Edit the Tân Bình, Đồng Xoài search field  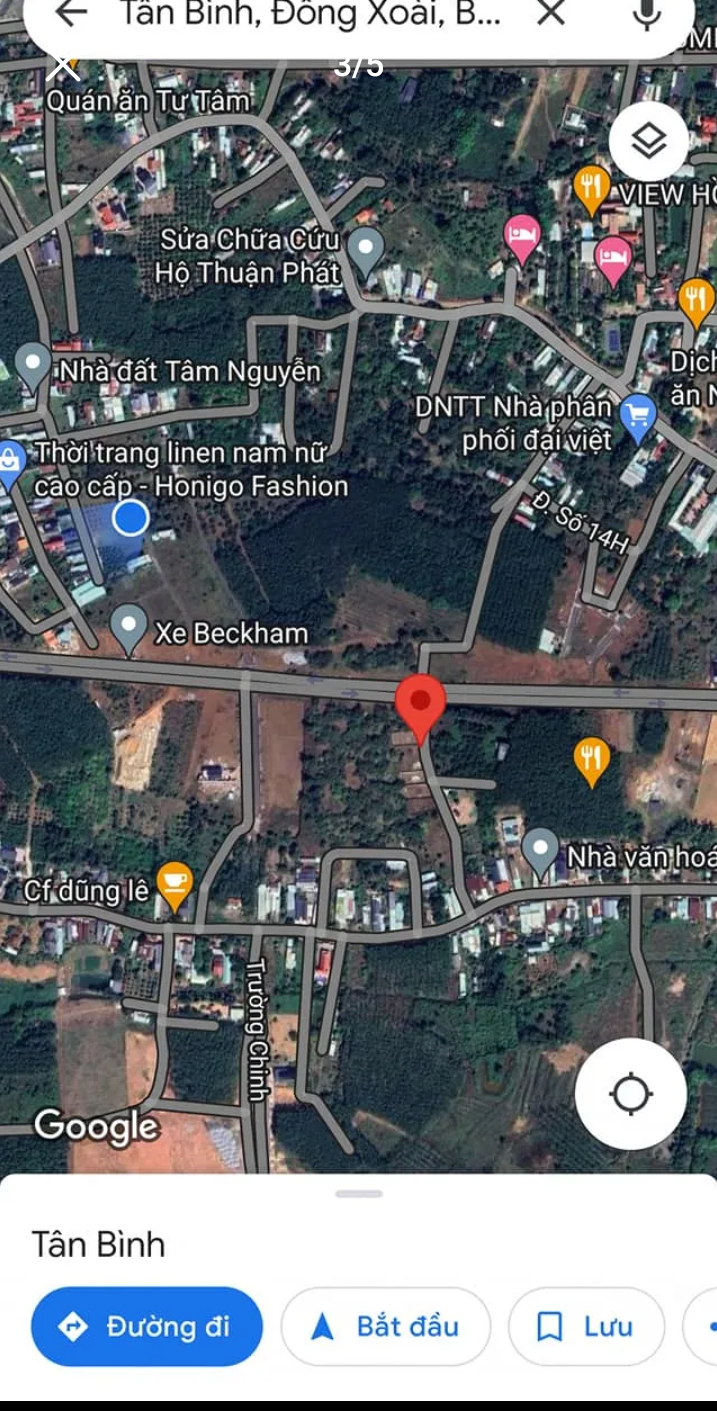pos(310,14)
